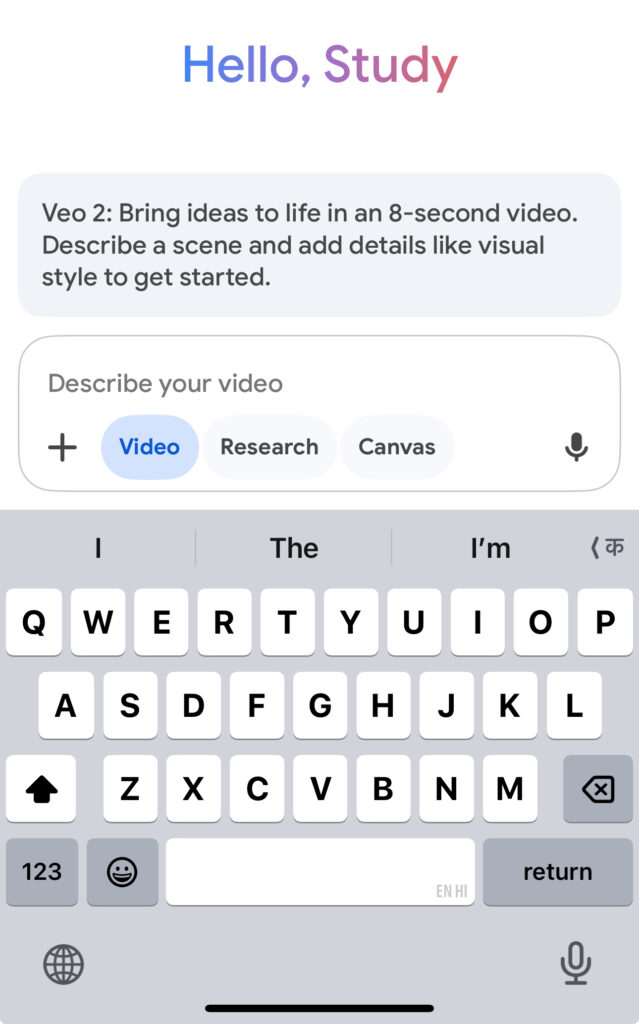Tap the plus attachment icon
Viewport: 639px width, 1024px height.
click(x=63, y=447)
